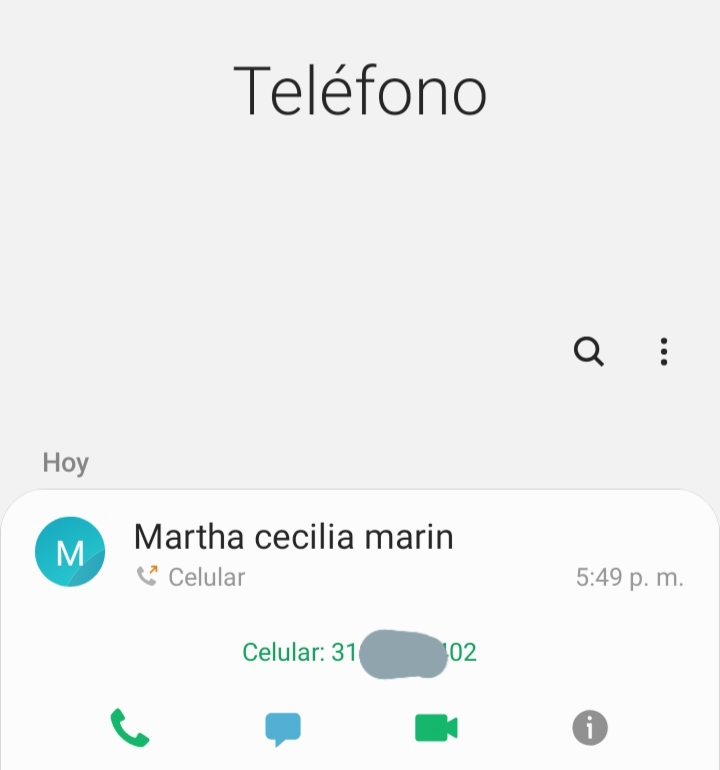
Task: Tap the green Celular phone number link
Action: tap(360, 652)
